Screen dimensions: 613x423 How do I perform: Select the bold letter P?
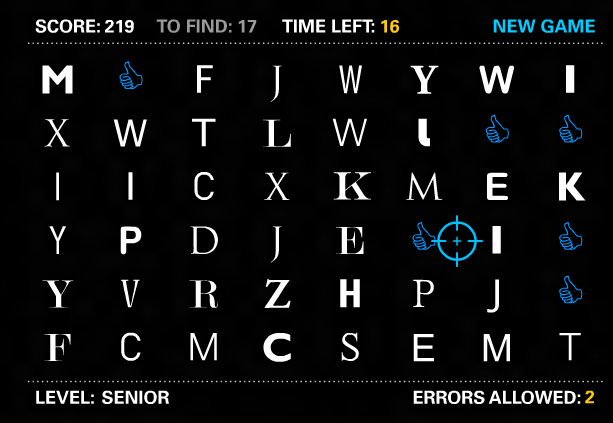[130, 240]
